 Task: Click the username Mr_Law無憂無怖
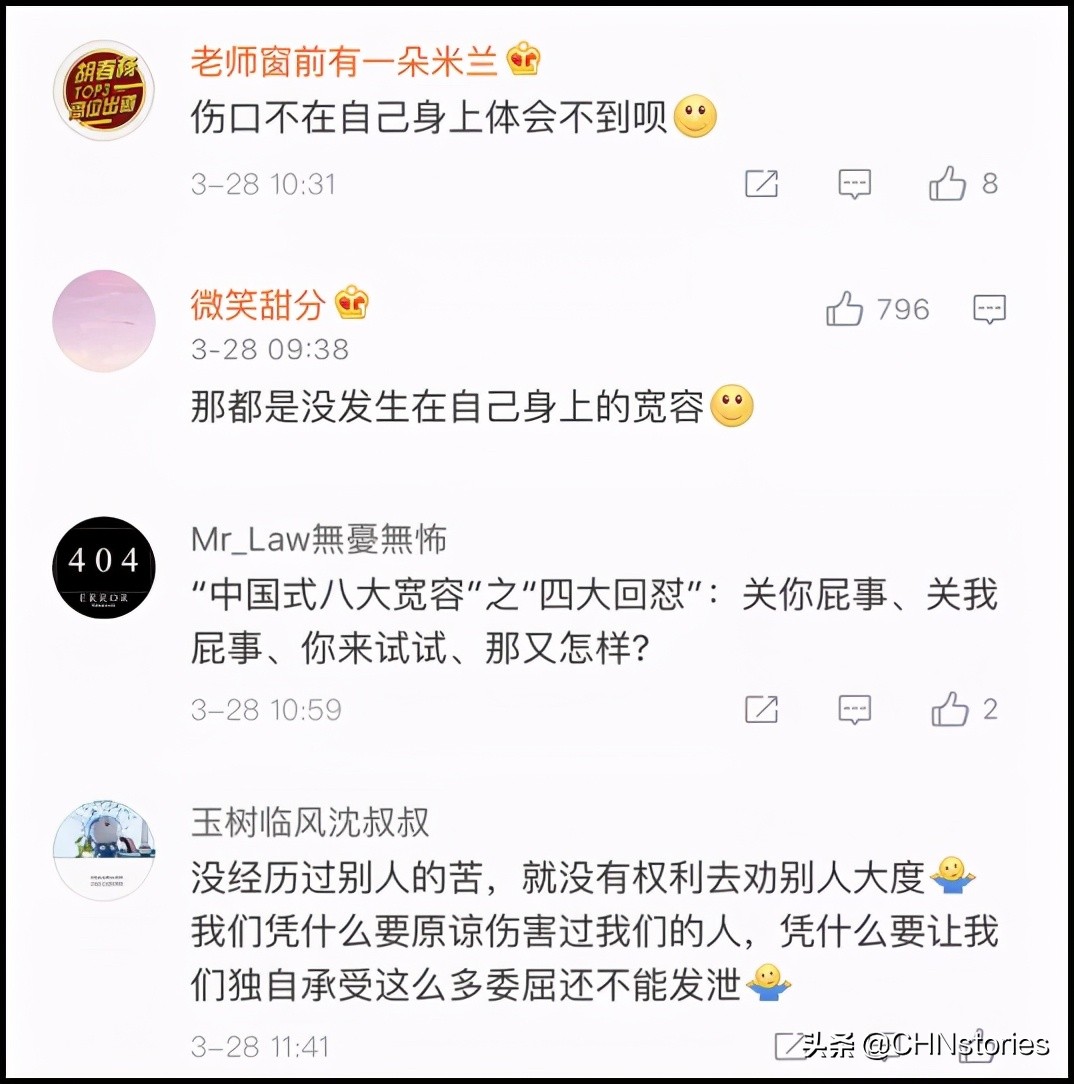(x=318, y=539)
